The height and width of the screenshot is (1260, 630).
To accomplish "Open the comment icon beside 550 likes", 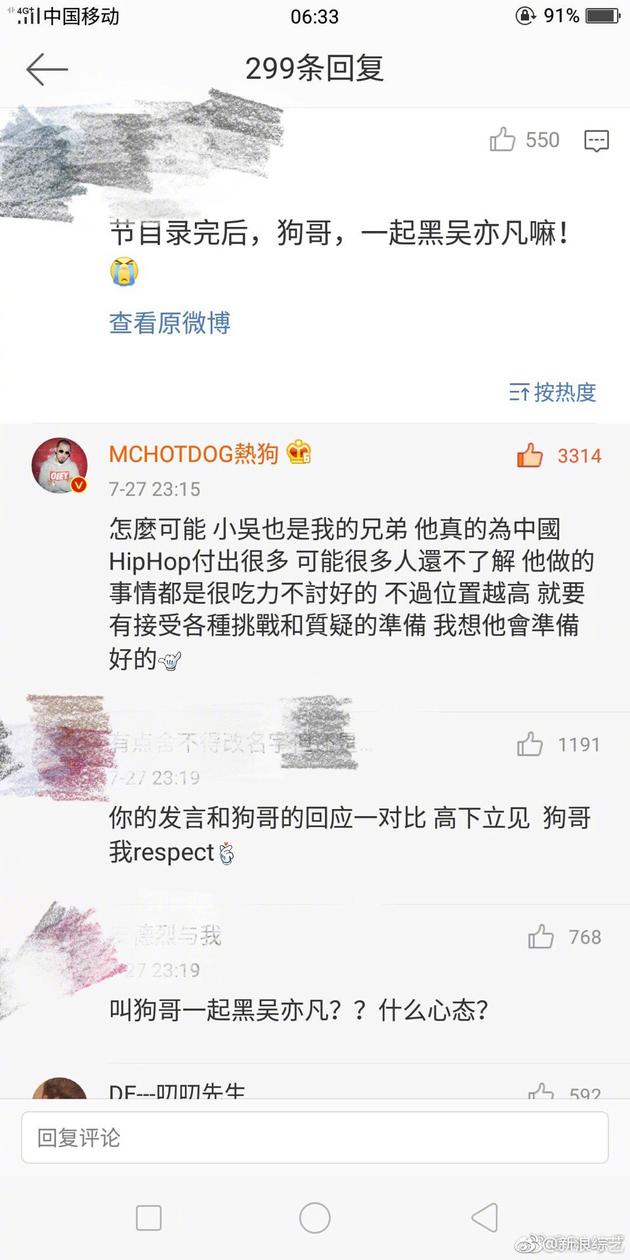I will tap(596, 141).
